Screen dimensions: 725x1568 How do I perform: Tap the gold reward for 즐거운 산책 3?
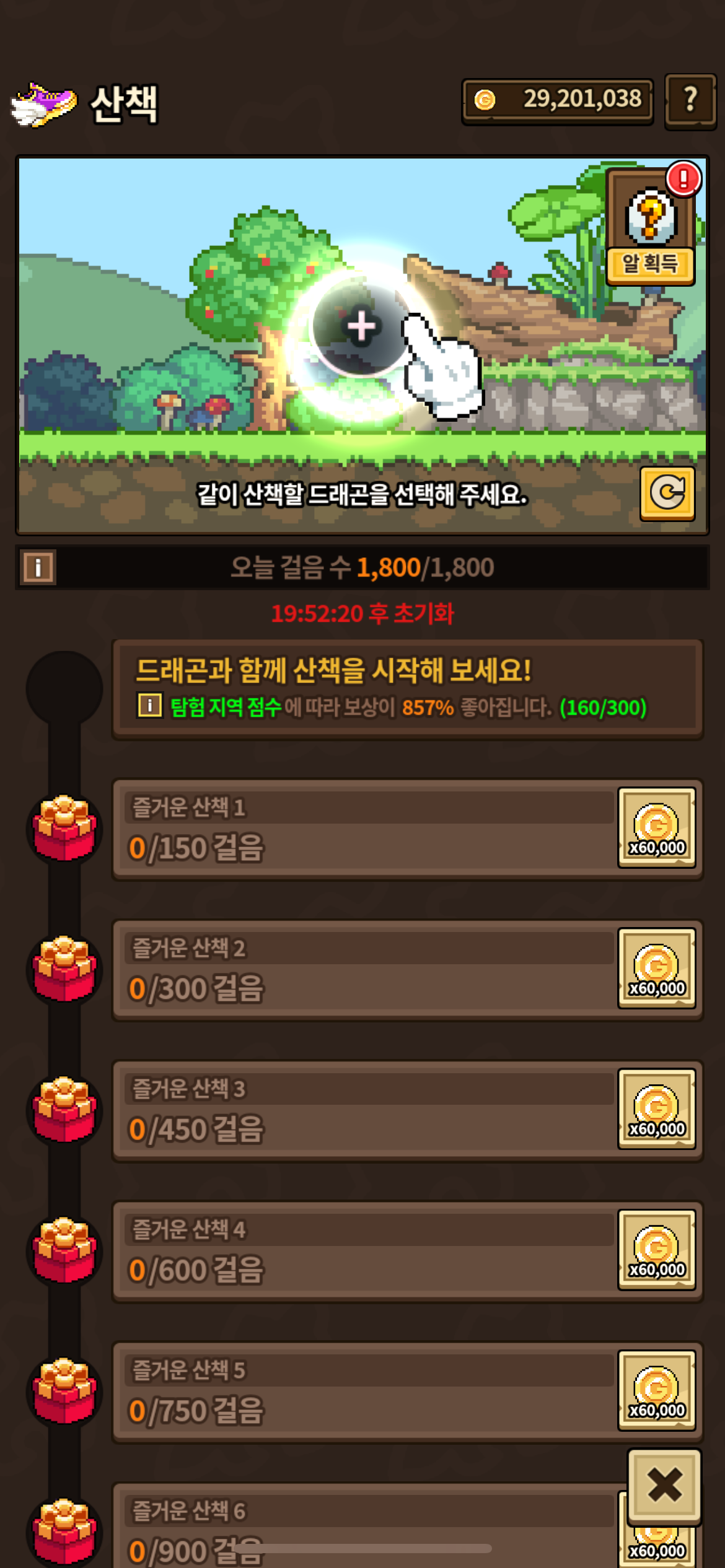[x=656, y=1109]
